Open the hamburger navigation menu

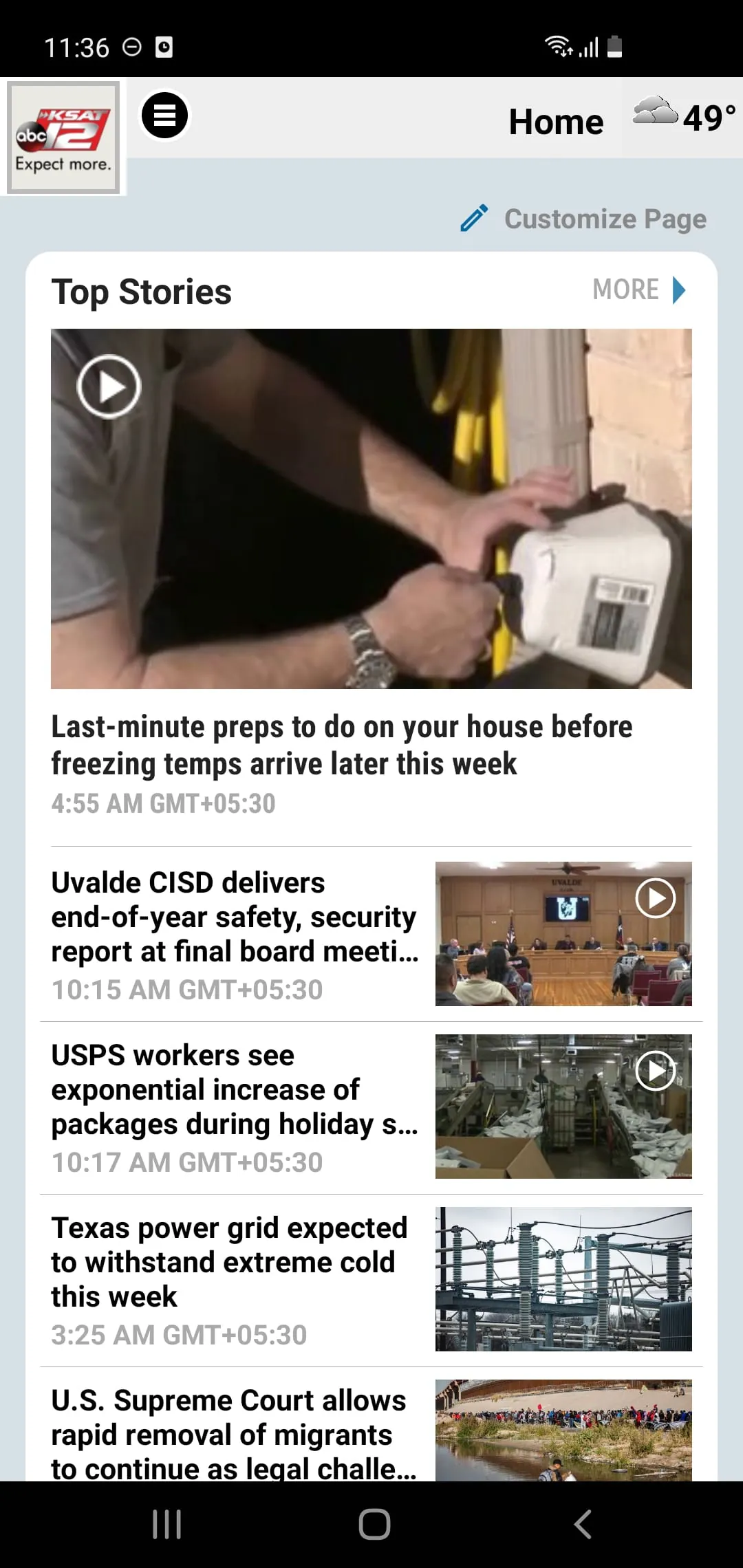164,116
